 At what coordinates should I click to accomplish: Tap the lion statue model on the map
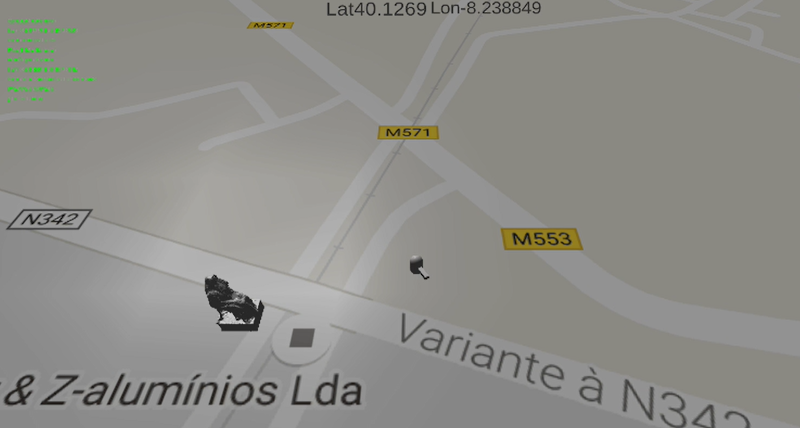(x=231, y=303)
